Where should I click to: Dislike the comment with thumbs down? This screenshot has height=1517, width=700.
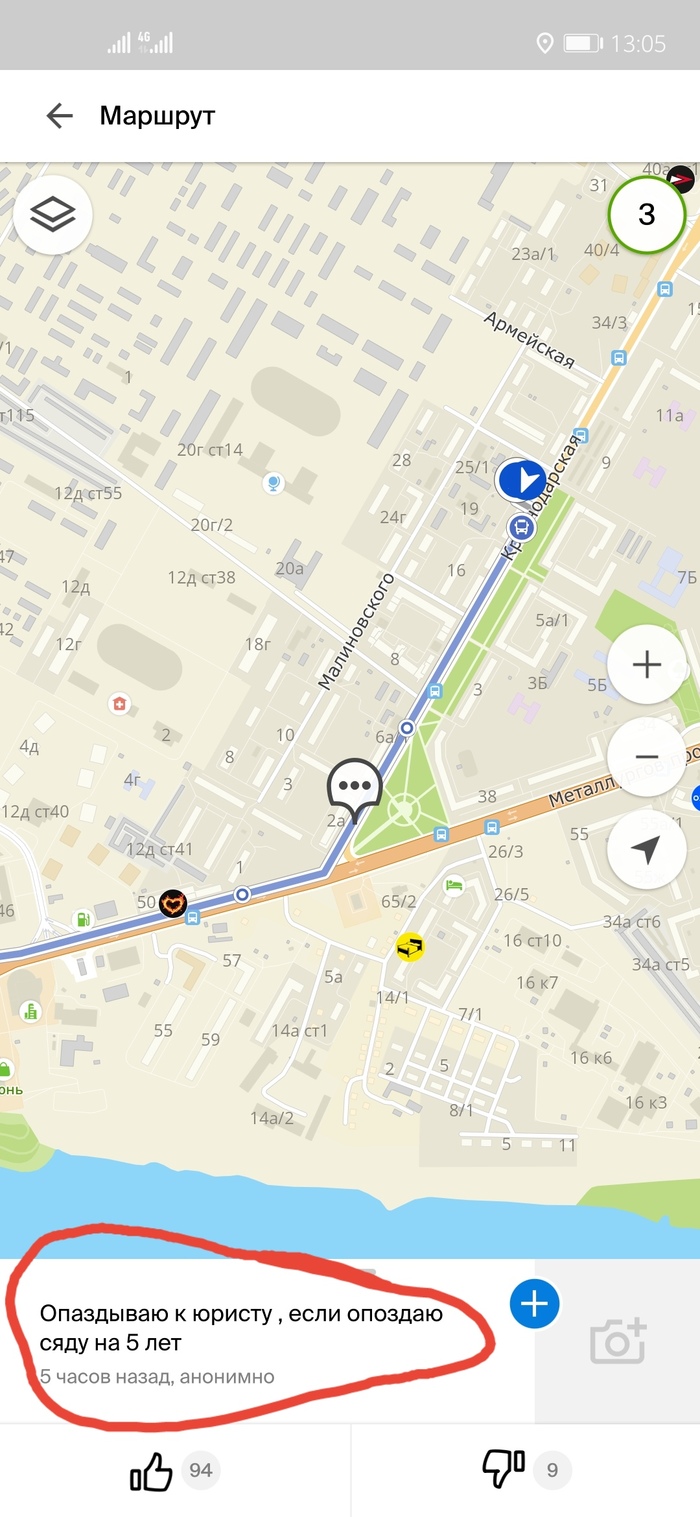point(503,1469)
